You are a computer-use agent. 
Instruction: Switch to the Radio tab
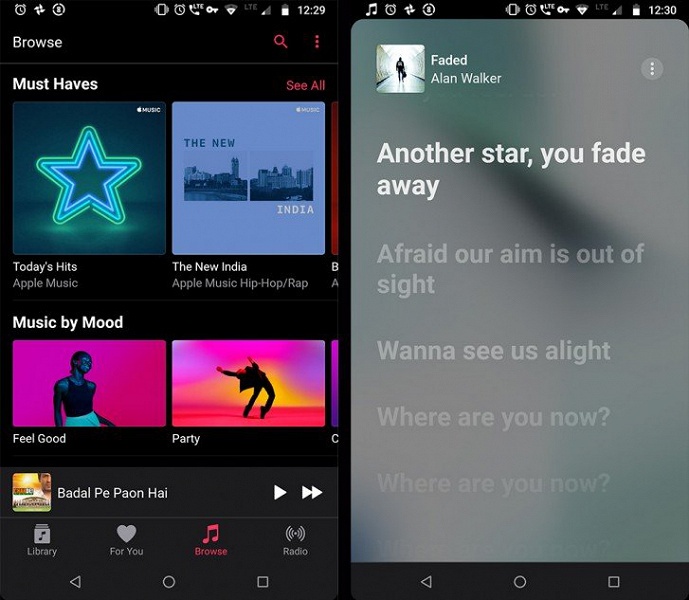(x=295, y=540)
